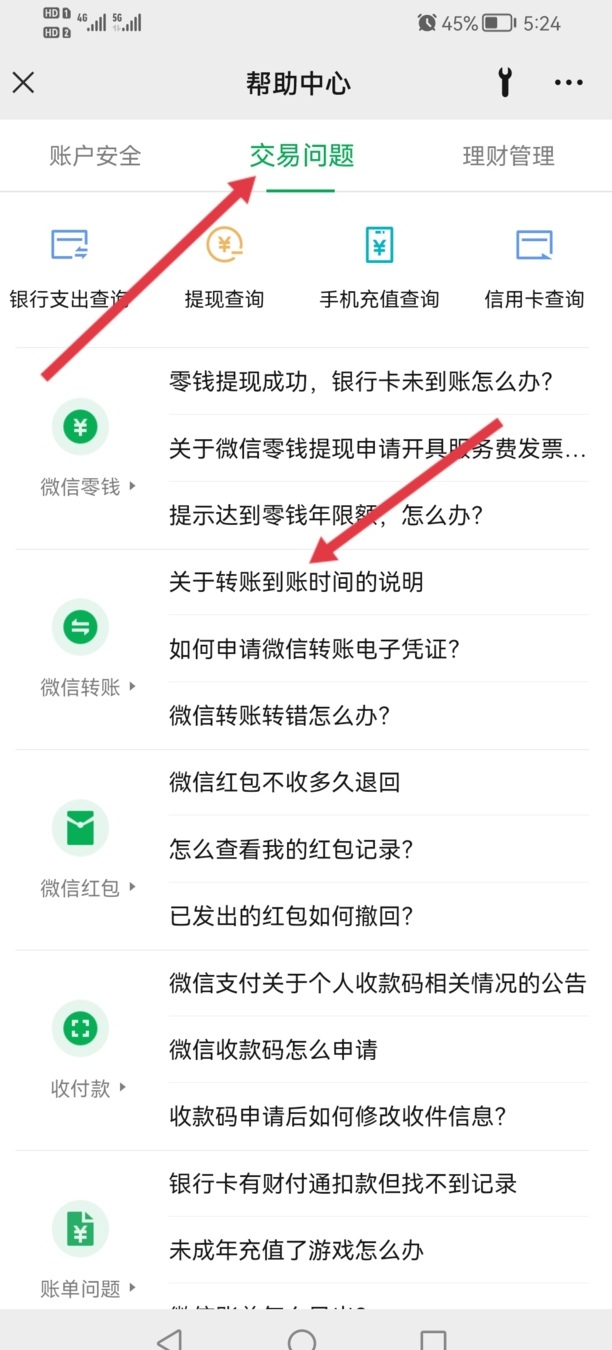This screenshot has width=612, height=1350.
Task: Open 关于转账到账时间的说明
Action: [x=296, y=581]
